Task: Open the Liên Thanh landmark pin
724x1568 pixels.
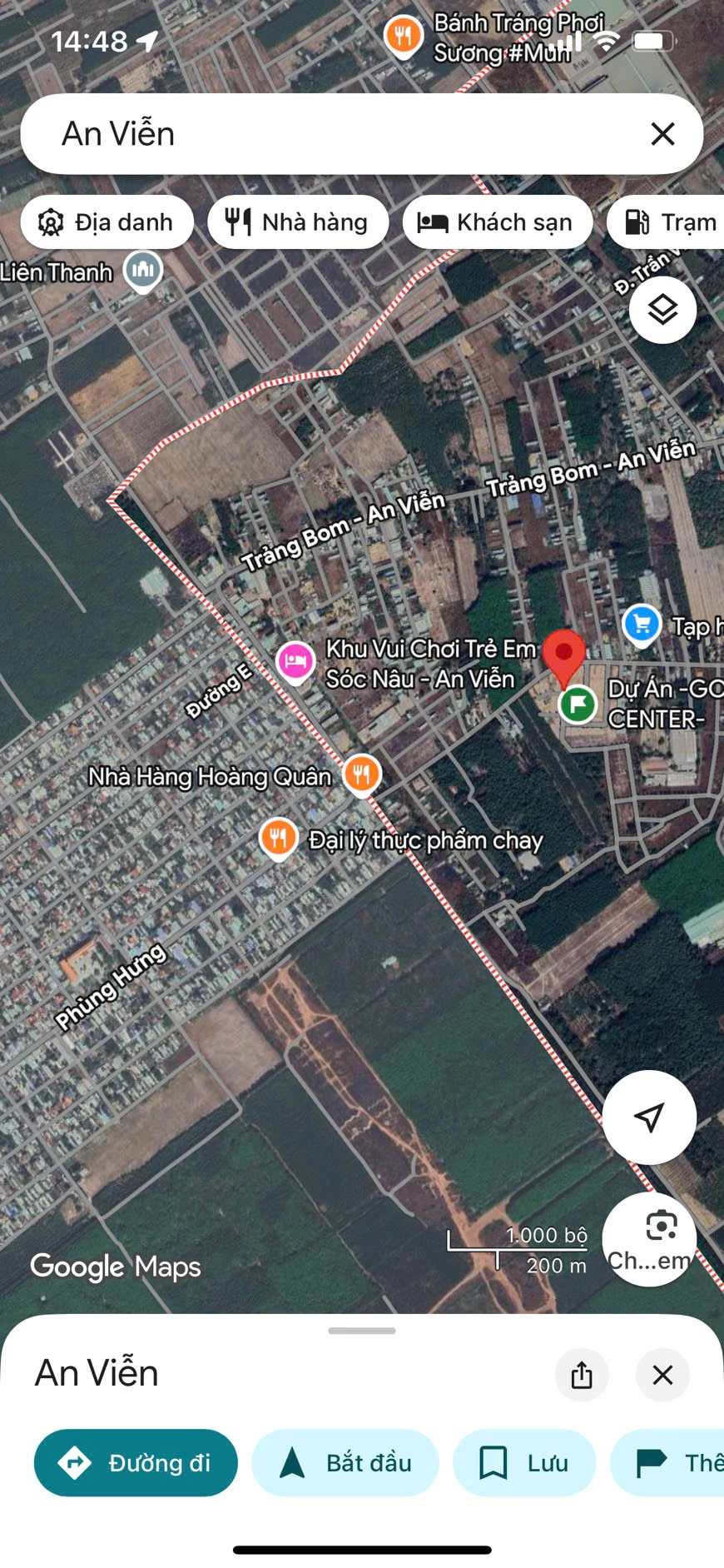Action: 143,271
